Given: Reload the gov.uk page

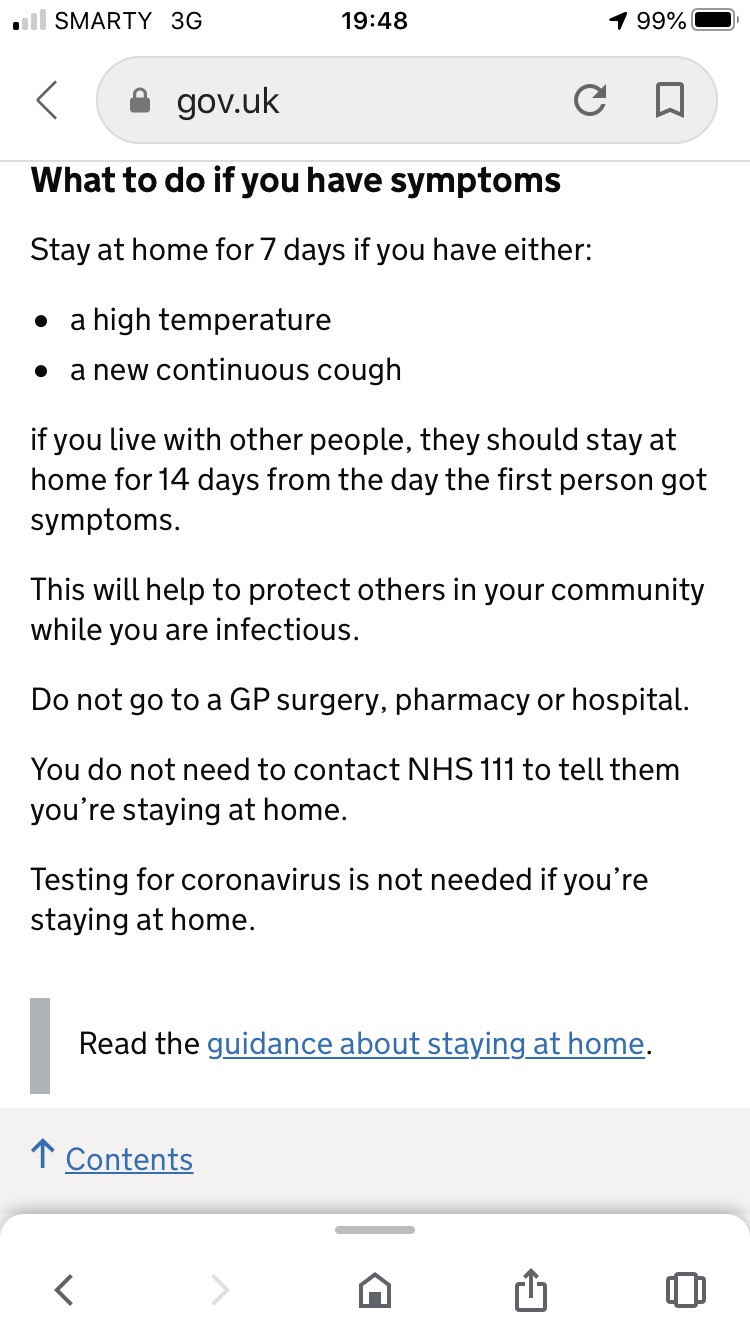Looking at the screenshot, I should click(x=590, y=100).
